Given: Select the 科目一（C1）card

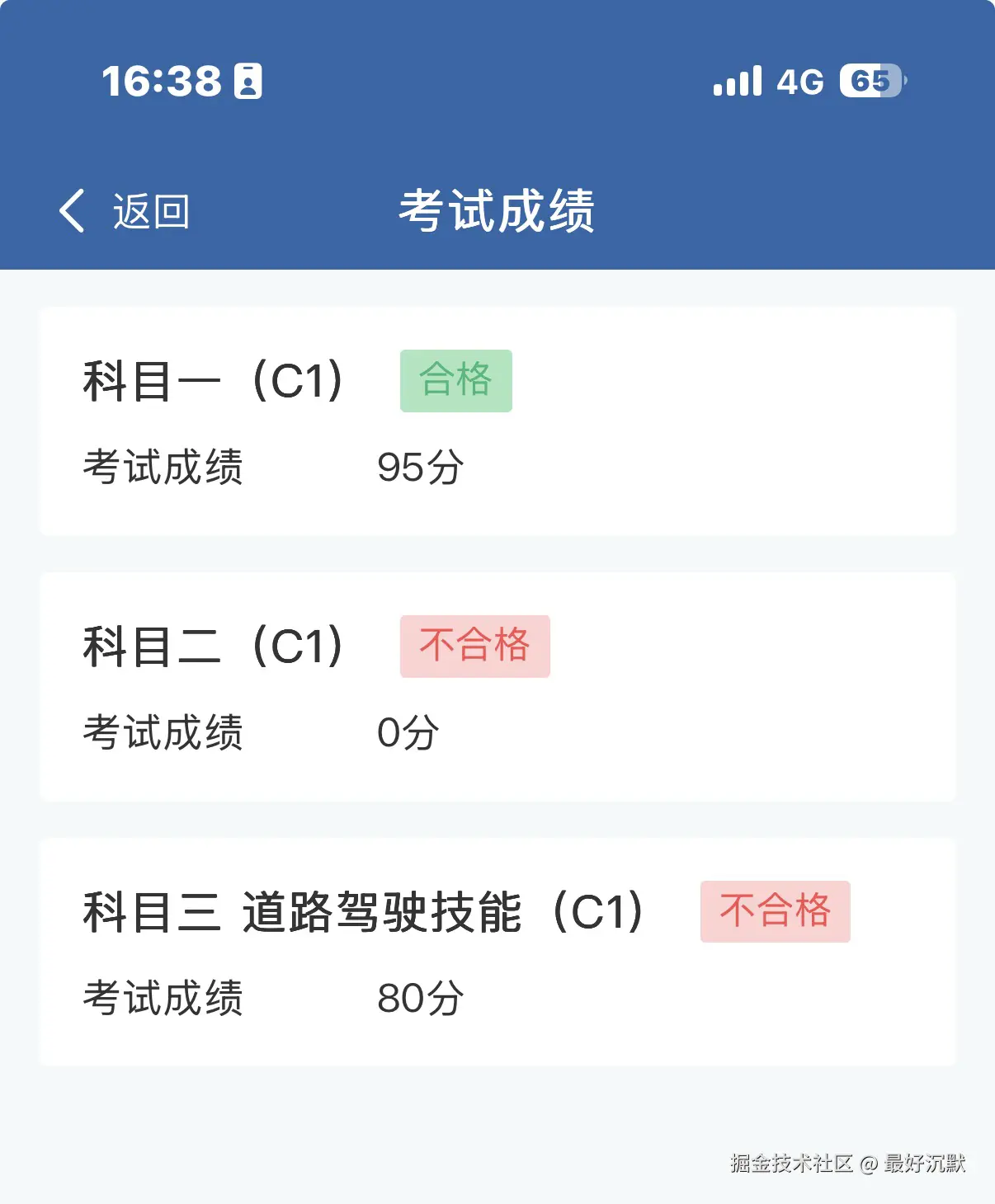Looking at the screenshot, I should pos(497,421).
